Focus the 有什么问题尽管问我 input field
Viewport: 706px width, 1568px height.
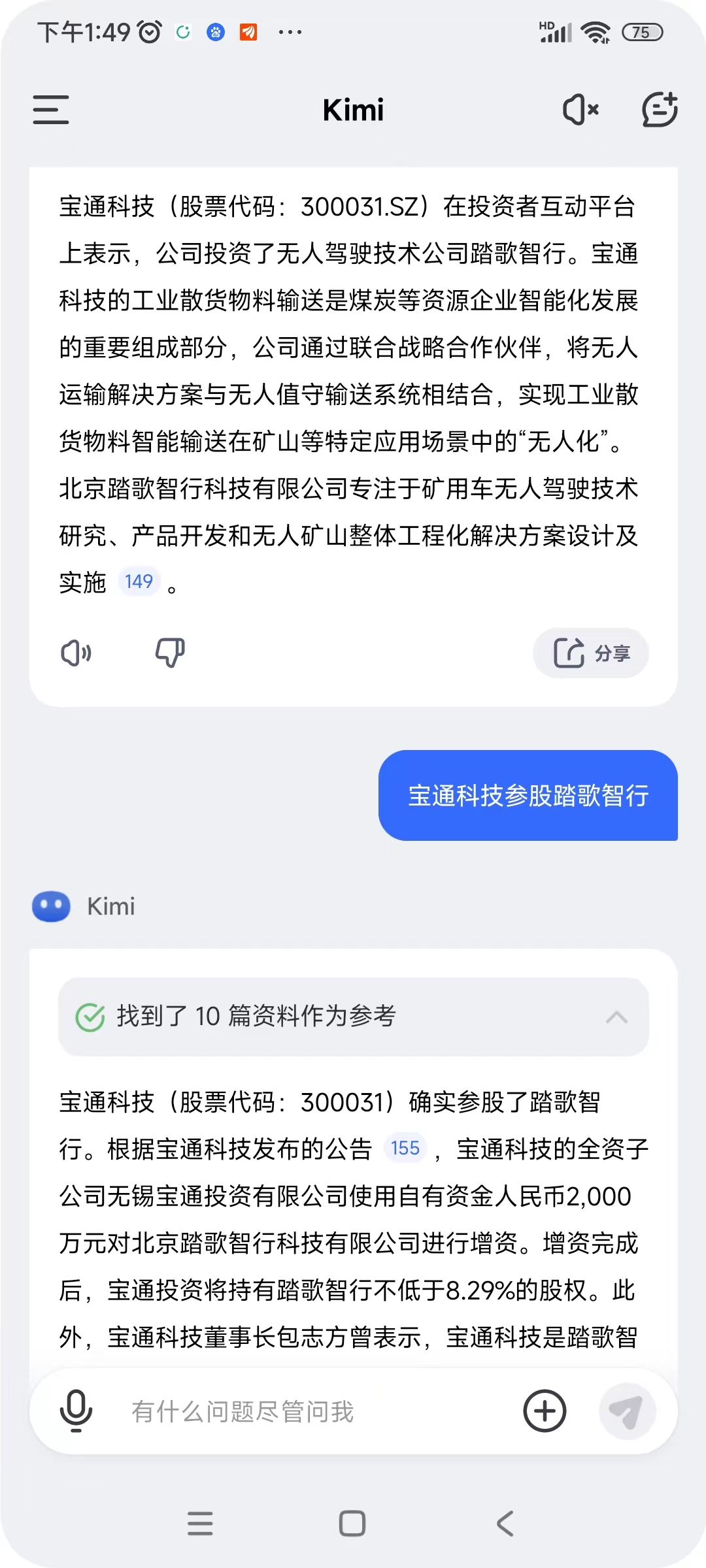[314, 1412]
